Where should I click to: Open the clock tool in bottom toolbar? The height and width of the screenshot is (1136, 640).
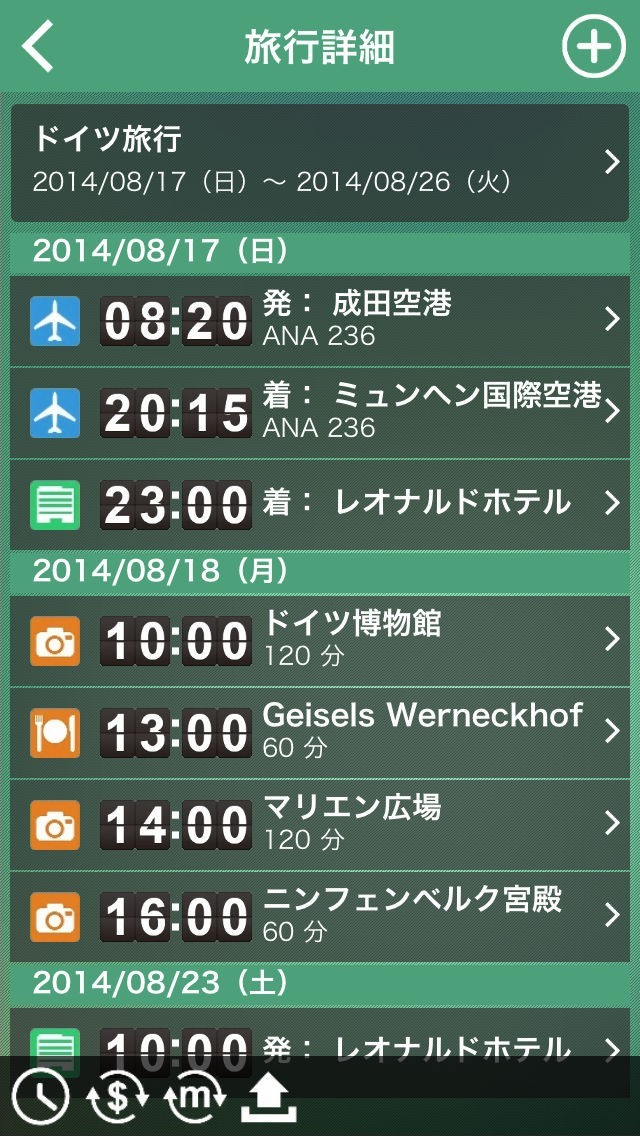tap(40, 1097)
